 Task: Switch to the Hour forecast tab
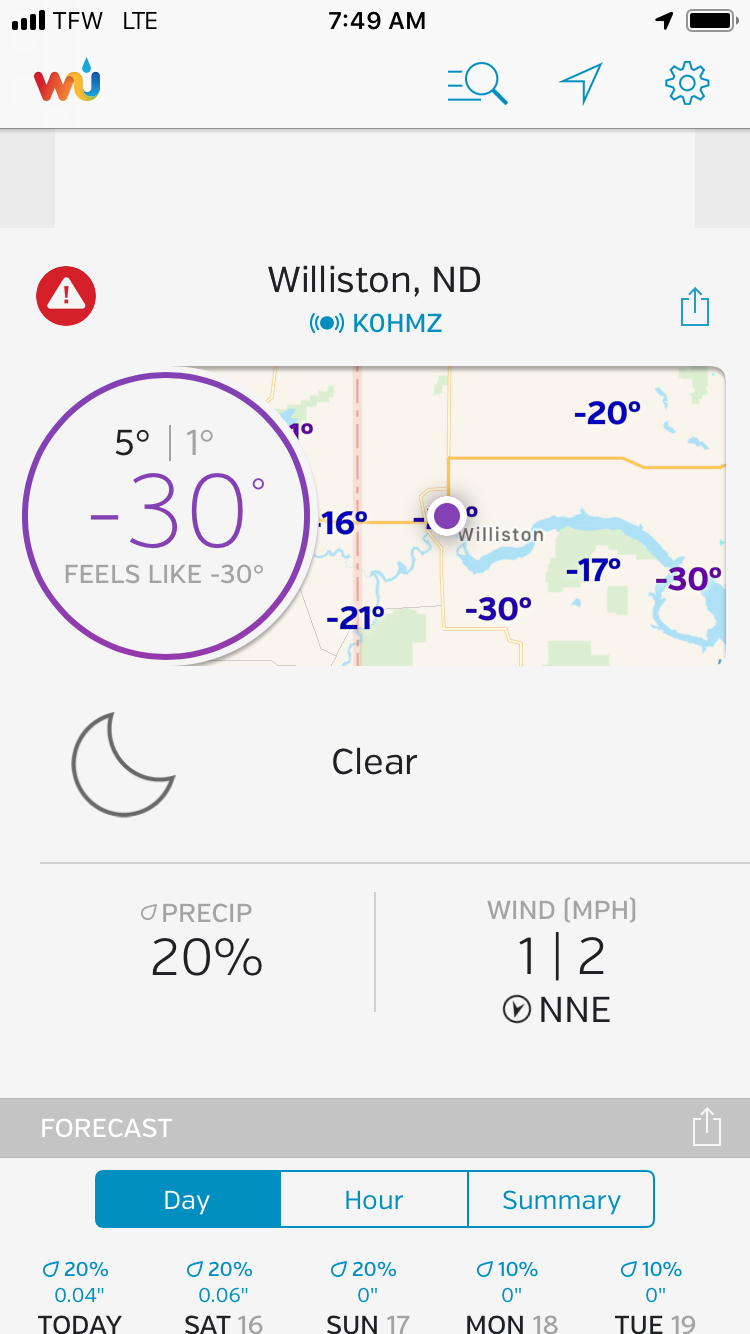374,1200
